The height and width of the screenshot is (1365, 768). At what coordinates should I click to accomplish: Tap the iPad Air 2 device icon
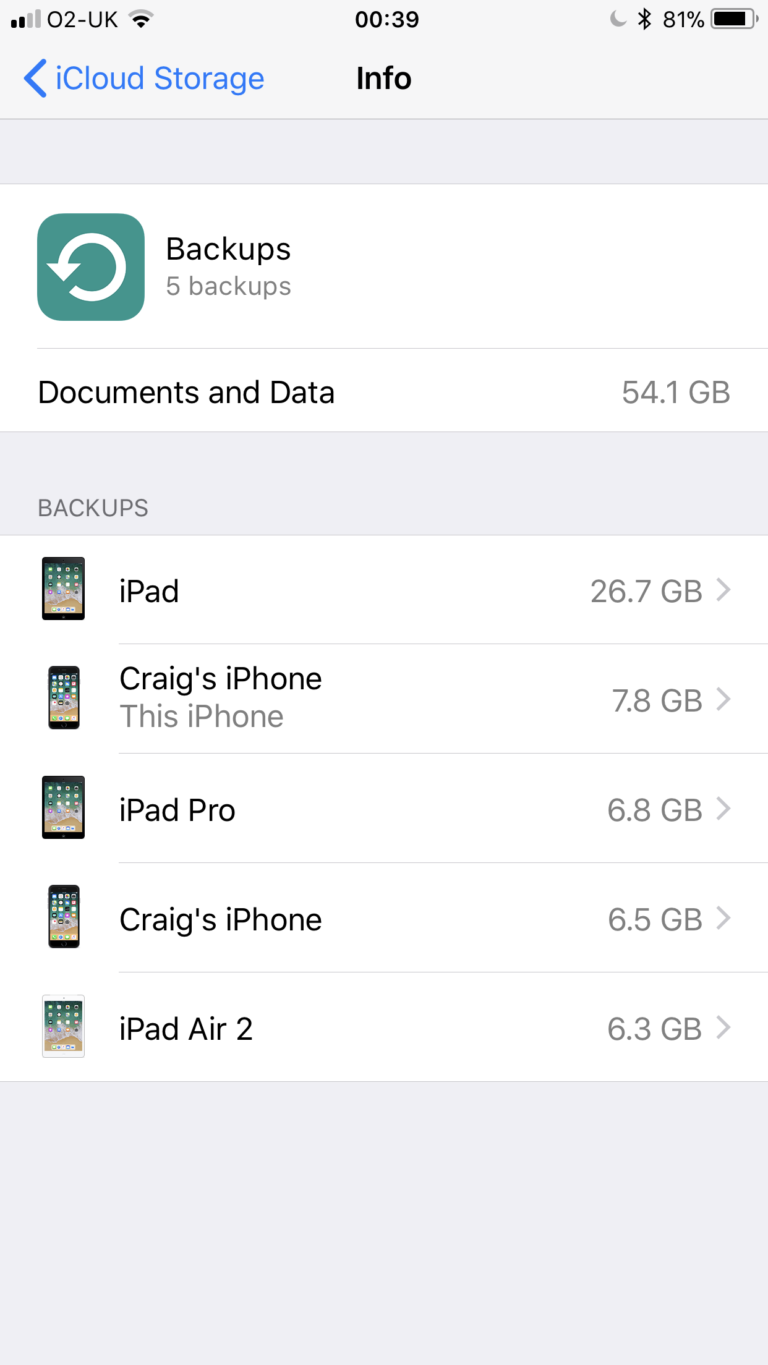63,1026
